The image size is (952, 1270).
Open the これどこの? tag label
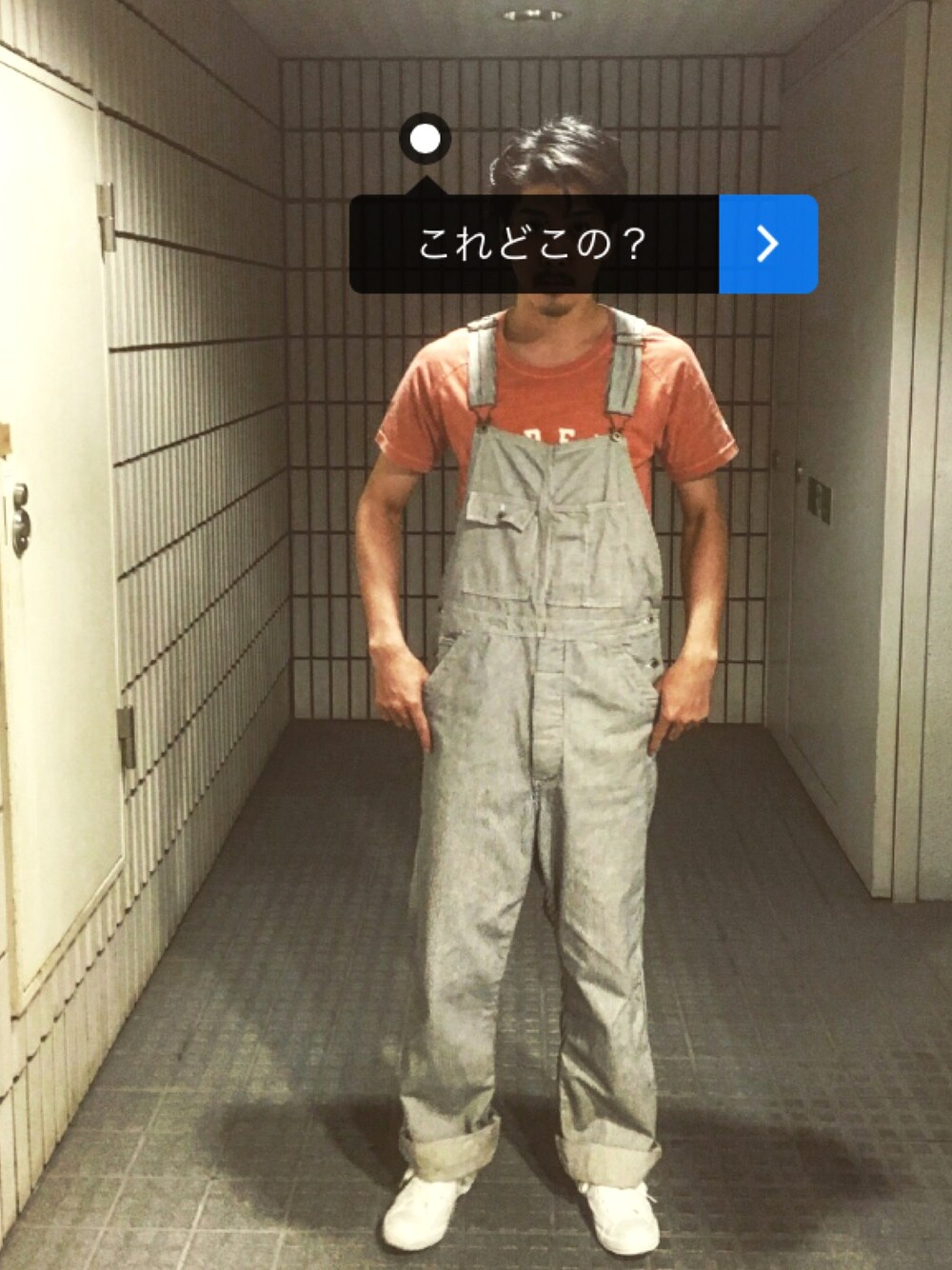pyautogui.click(x=533, y=245)
